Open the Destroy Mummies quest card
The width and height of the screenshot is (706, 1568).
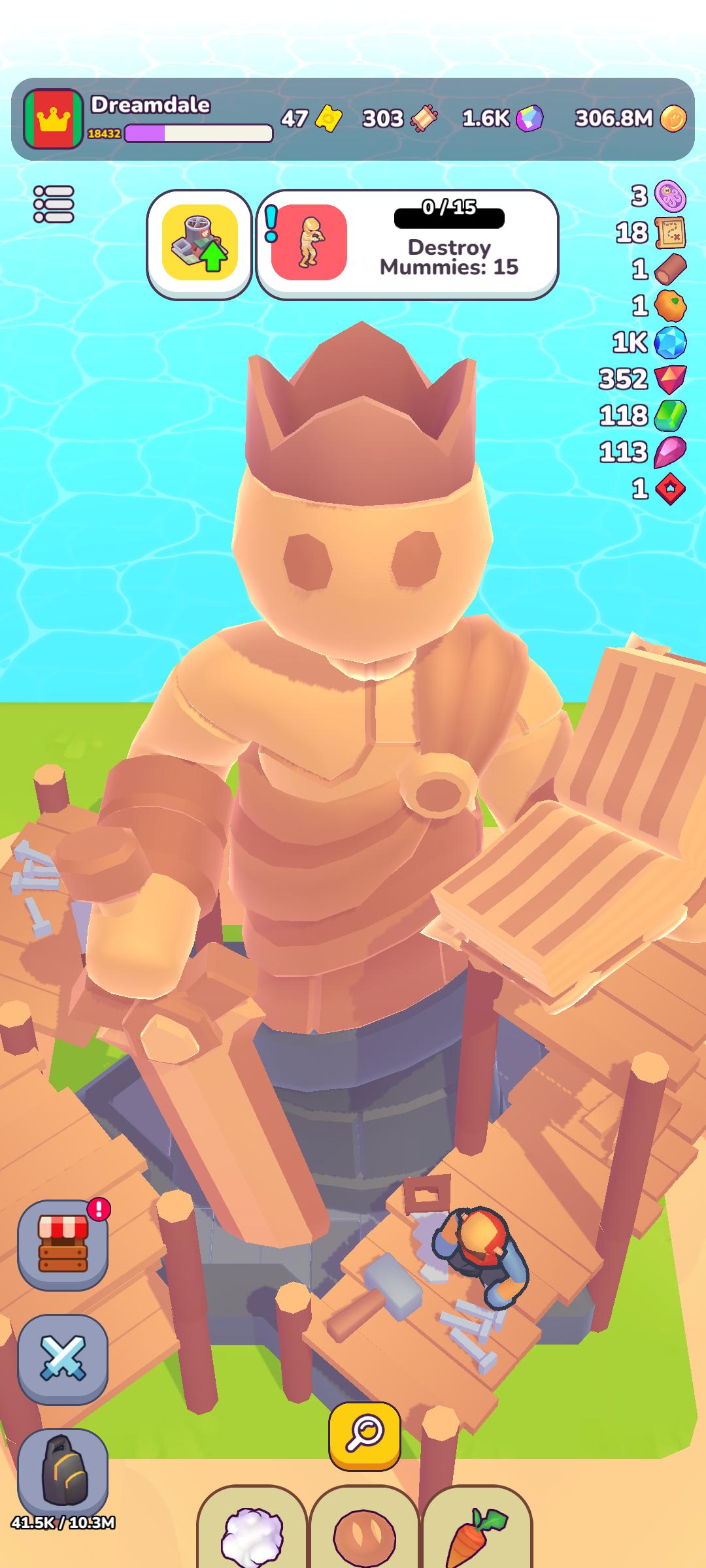tap(407, 245)
